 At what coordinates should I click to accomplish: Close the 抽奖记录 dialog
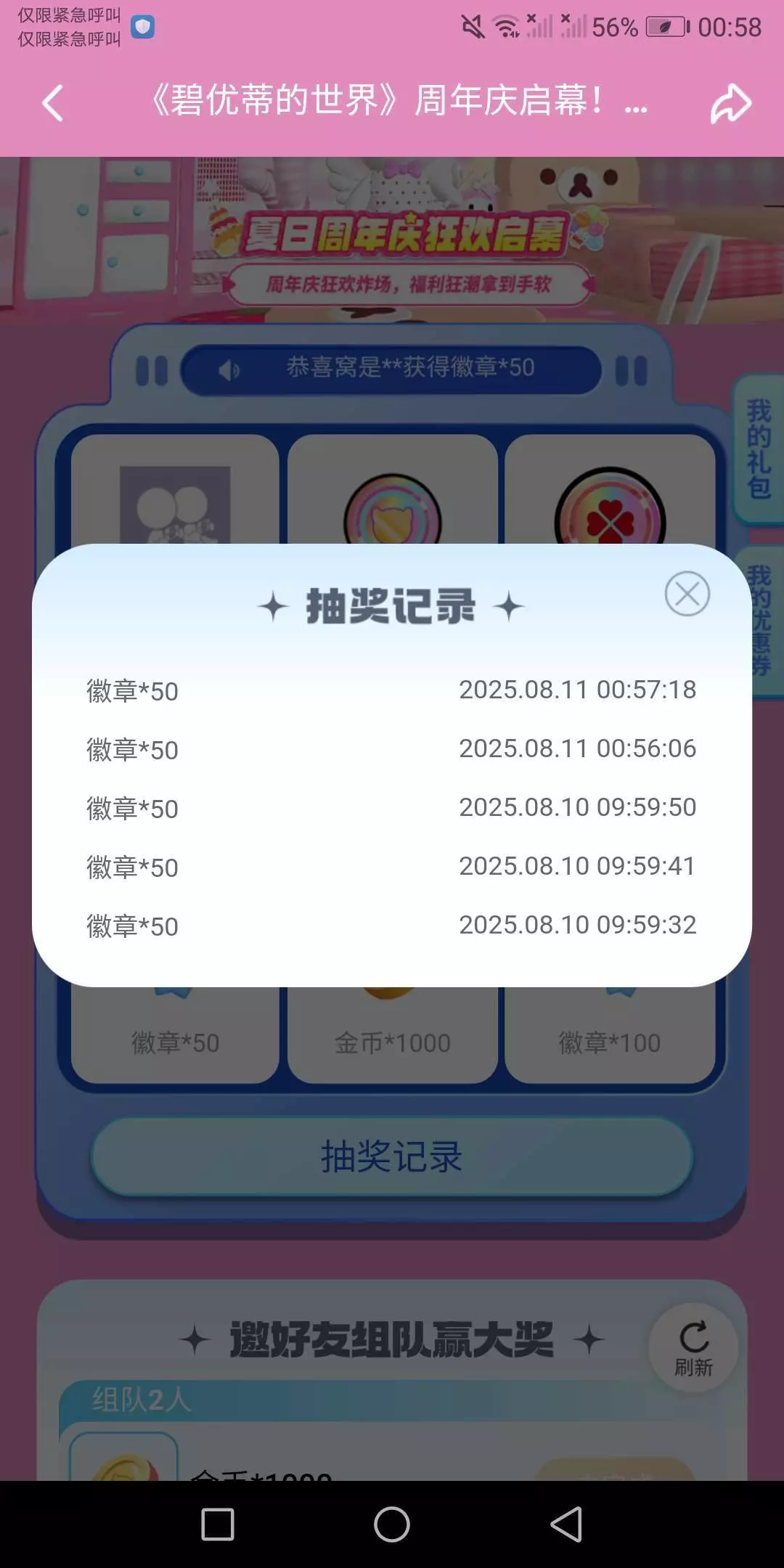(x=687, y=594)
